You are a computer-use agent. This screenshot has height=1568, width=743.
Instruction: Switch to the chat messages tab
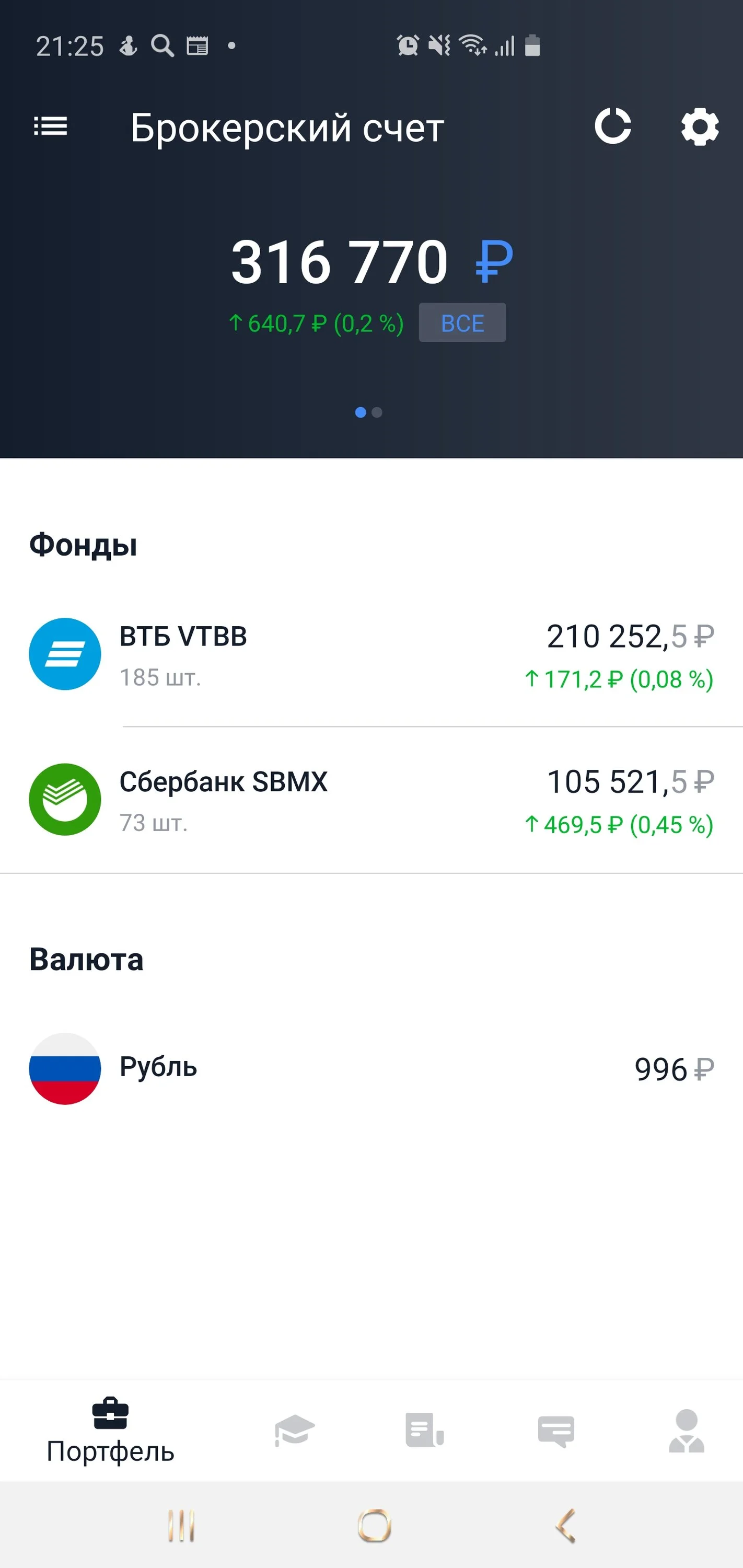(555, 1430)
